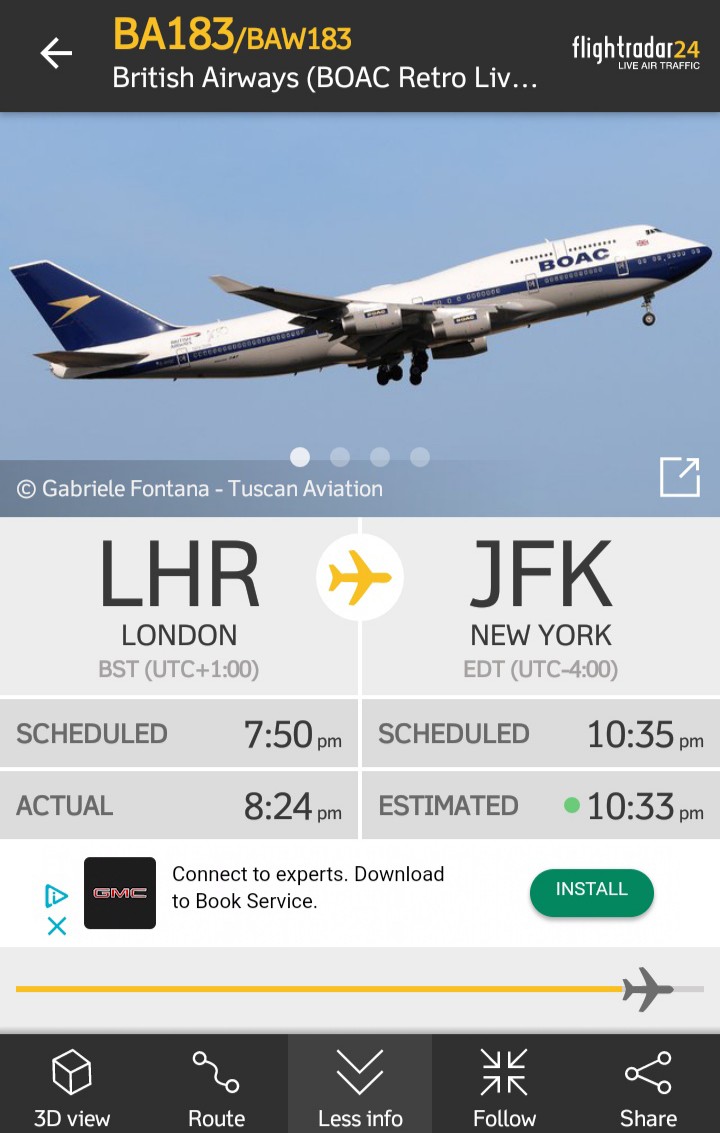Tap INSTALL on the GMC ad
Screen dimensions: 720x1133
coord(591,892)
